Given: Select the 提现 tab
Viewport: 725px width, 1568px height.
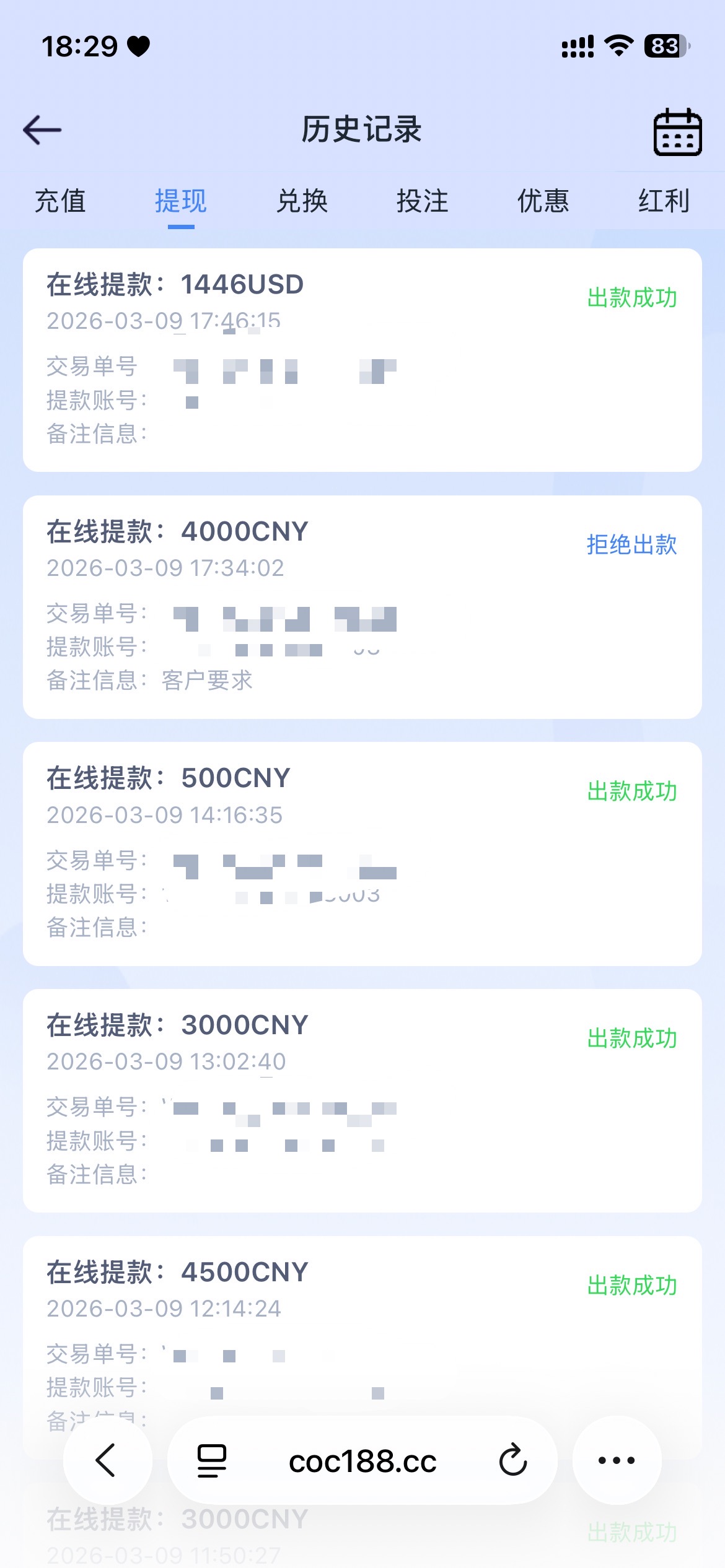Looking at the screenshot, I should tap(181, 201).
